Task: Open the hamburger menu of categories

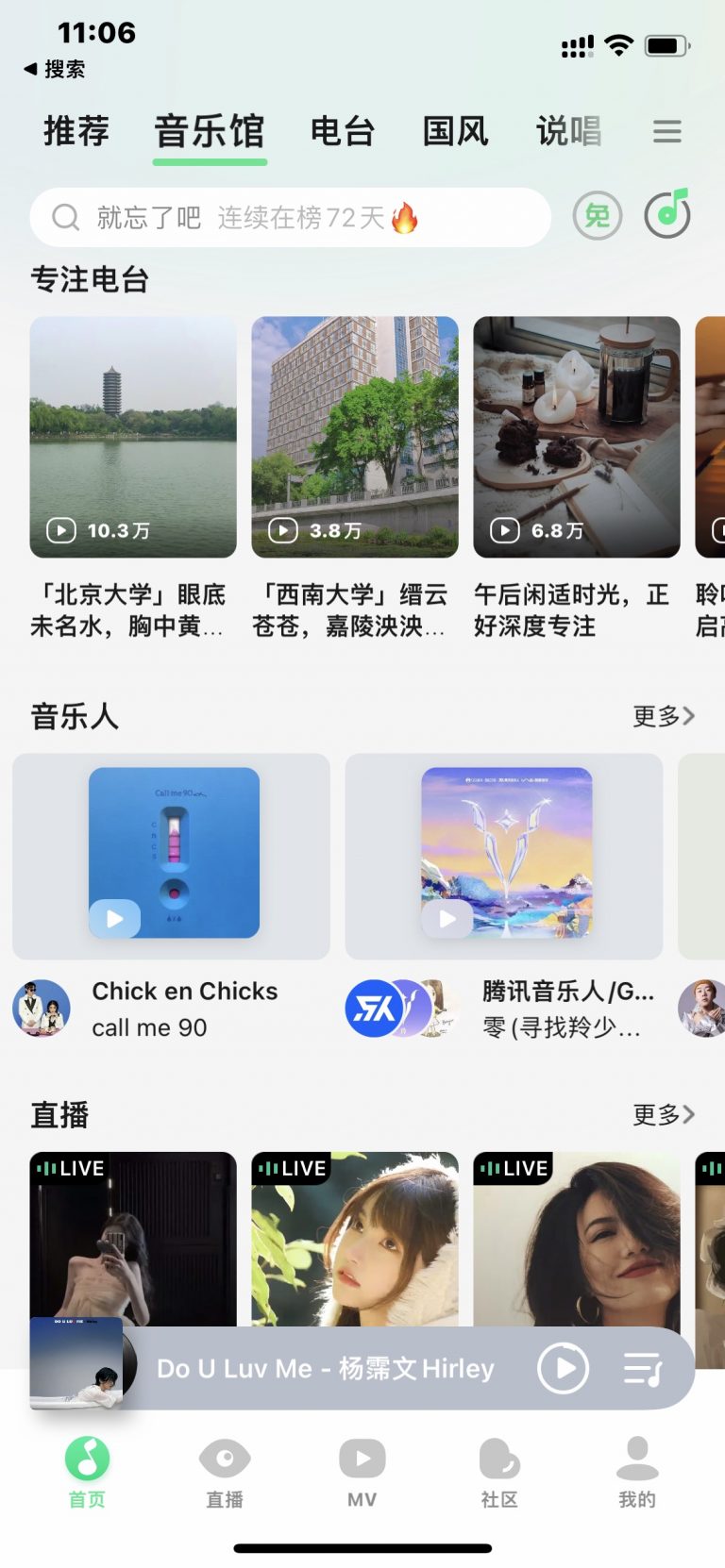Action: coord(667,132)
